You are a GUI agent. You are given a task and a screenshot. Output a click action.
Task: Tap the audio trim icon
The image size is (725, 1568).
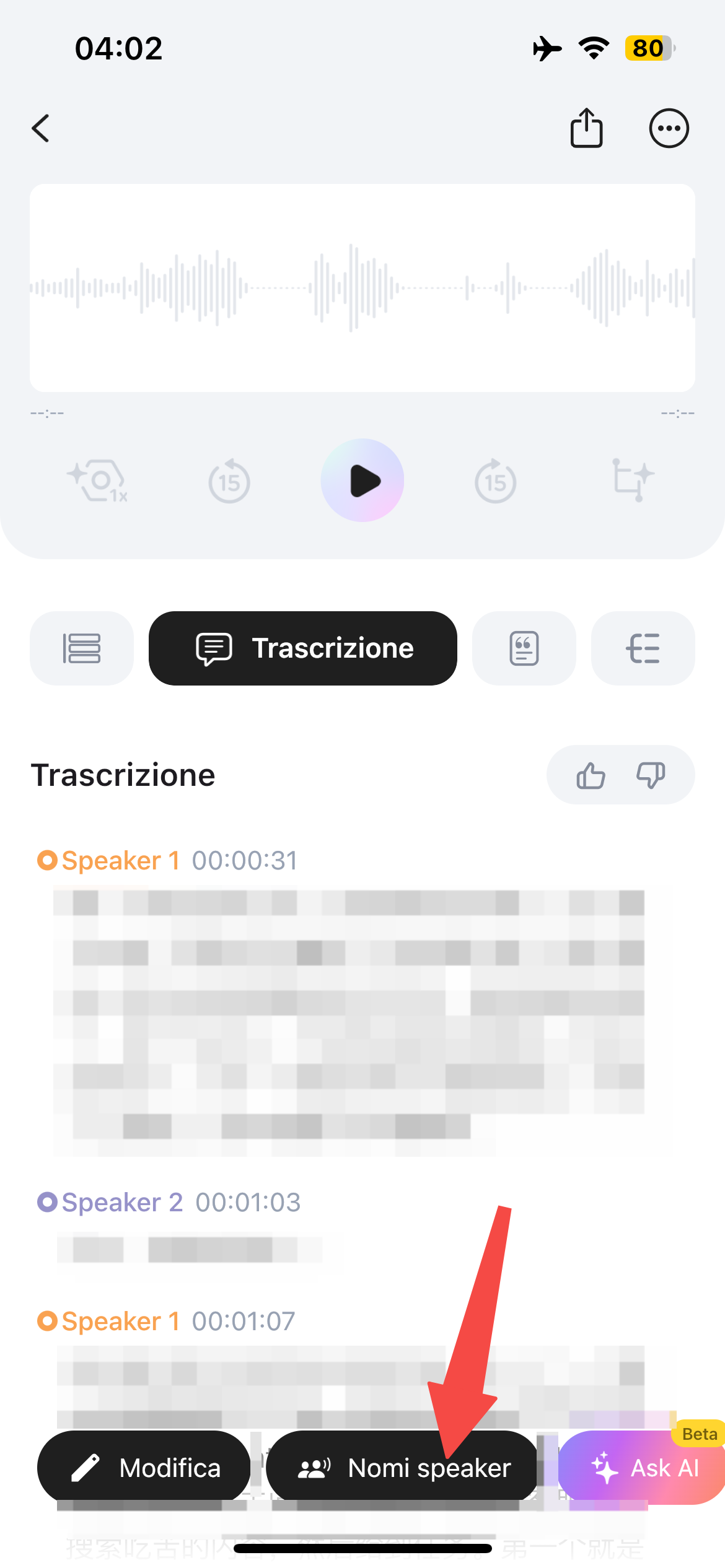[632, 481]
